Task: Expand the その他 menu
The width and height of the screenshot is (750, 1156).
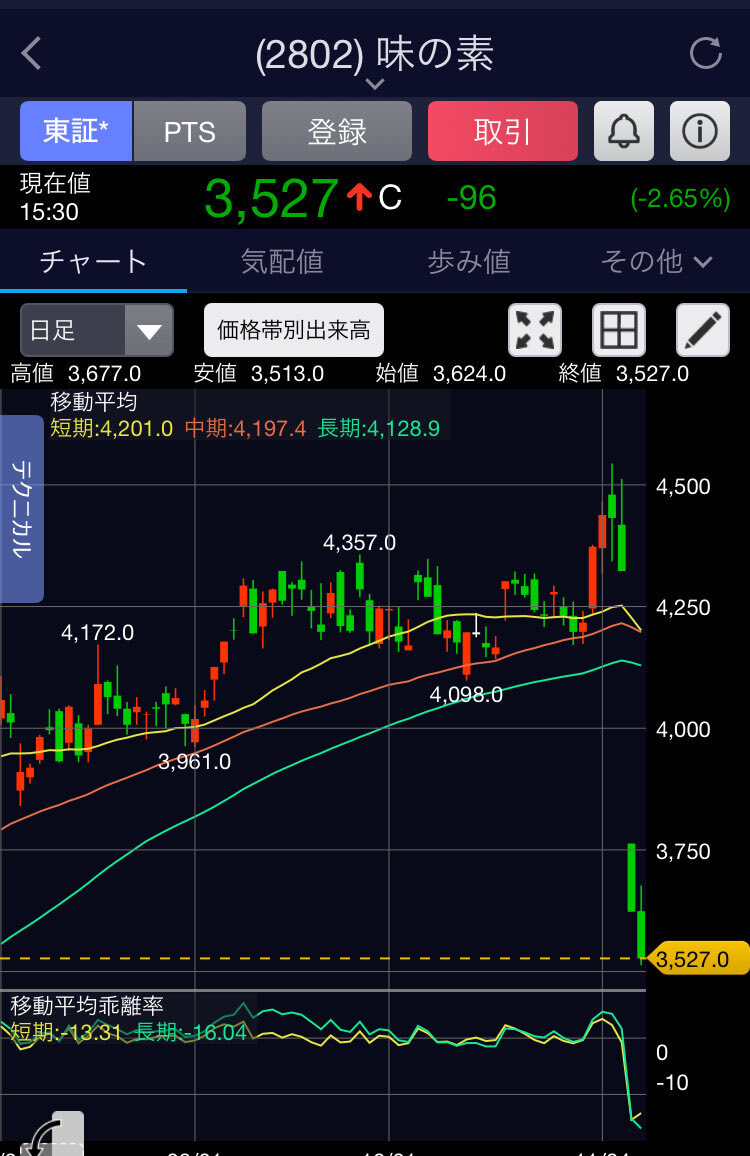Action: (656, 262)
